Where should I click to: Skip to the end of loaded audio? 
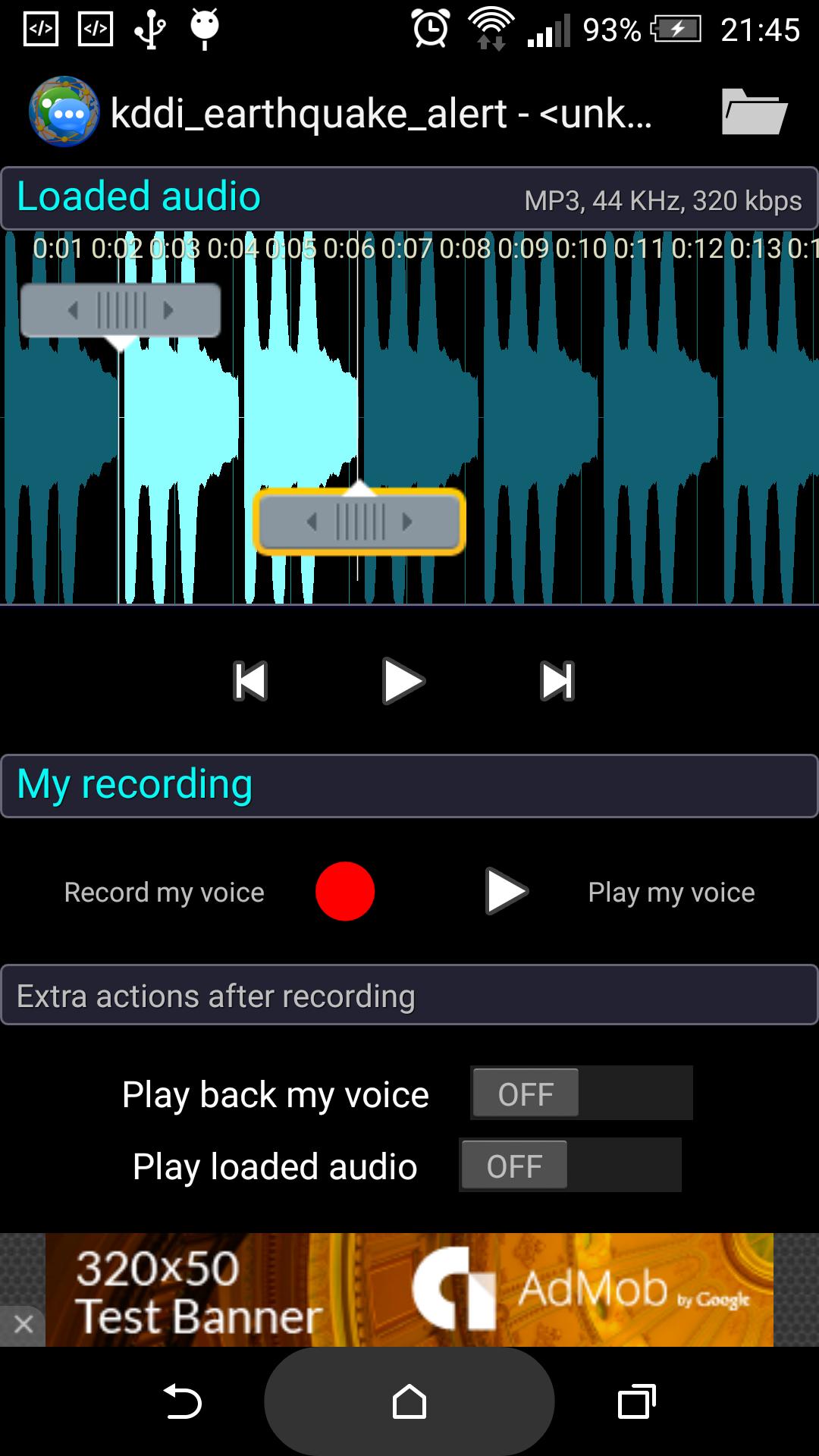point(559,680)
